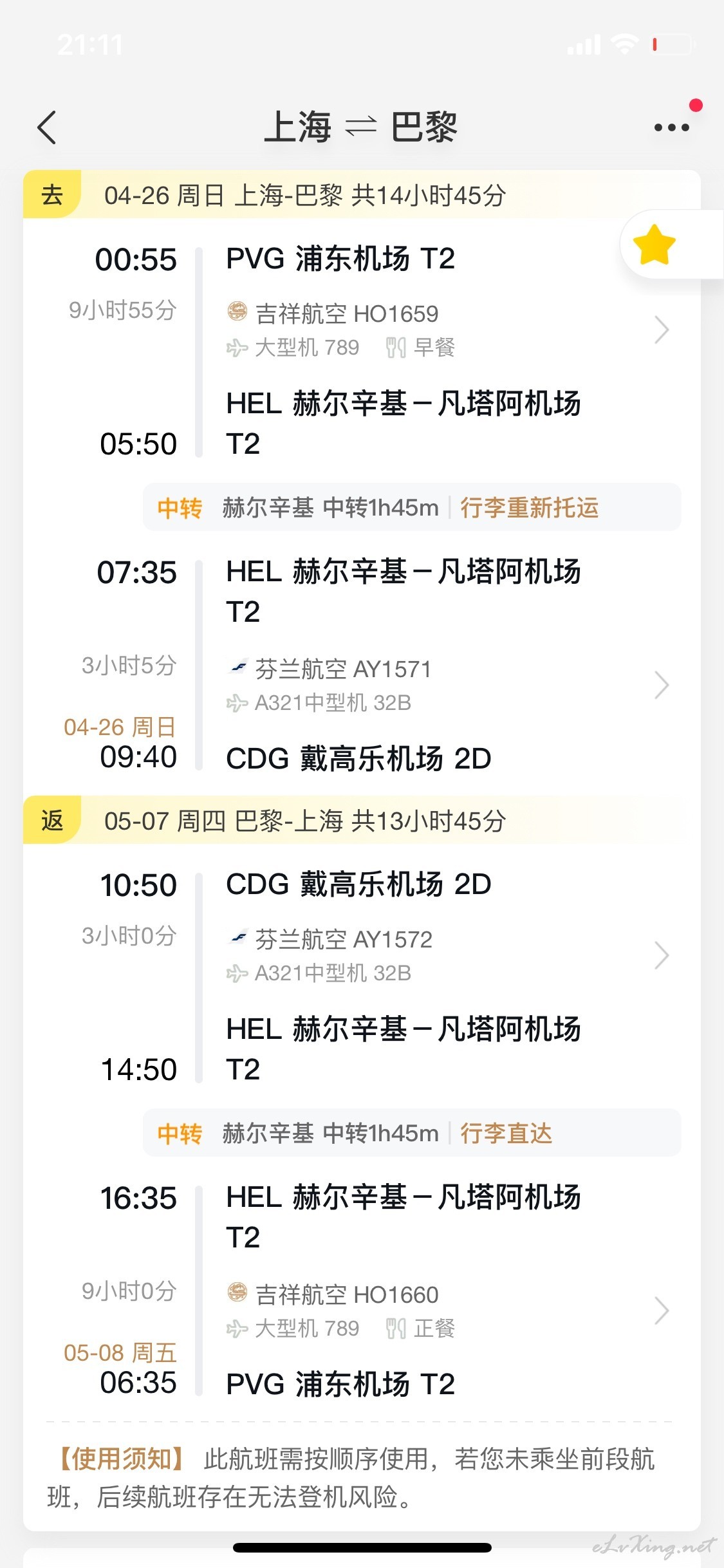
Task: Tap the yellow star favorite button
Action: point(654,245)
